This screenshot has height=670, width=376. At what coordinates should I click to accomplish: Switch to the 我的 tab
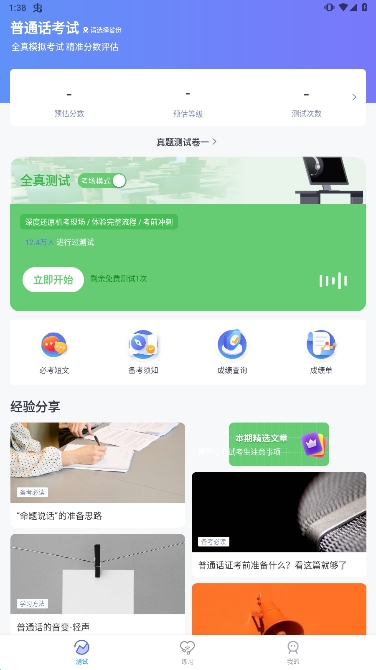click(x=293, y=652)
